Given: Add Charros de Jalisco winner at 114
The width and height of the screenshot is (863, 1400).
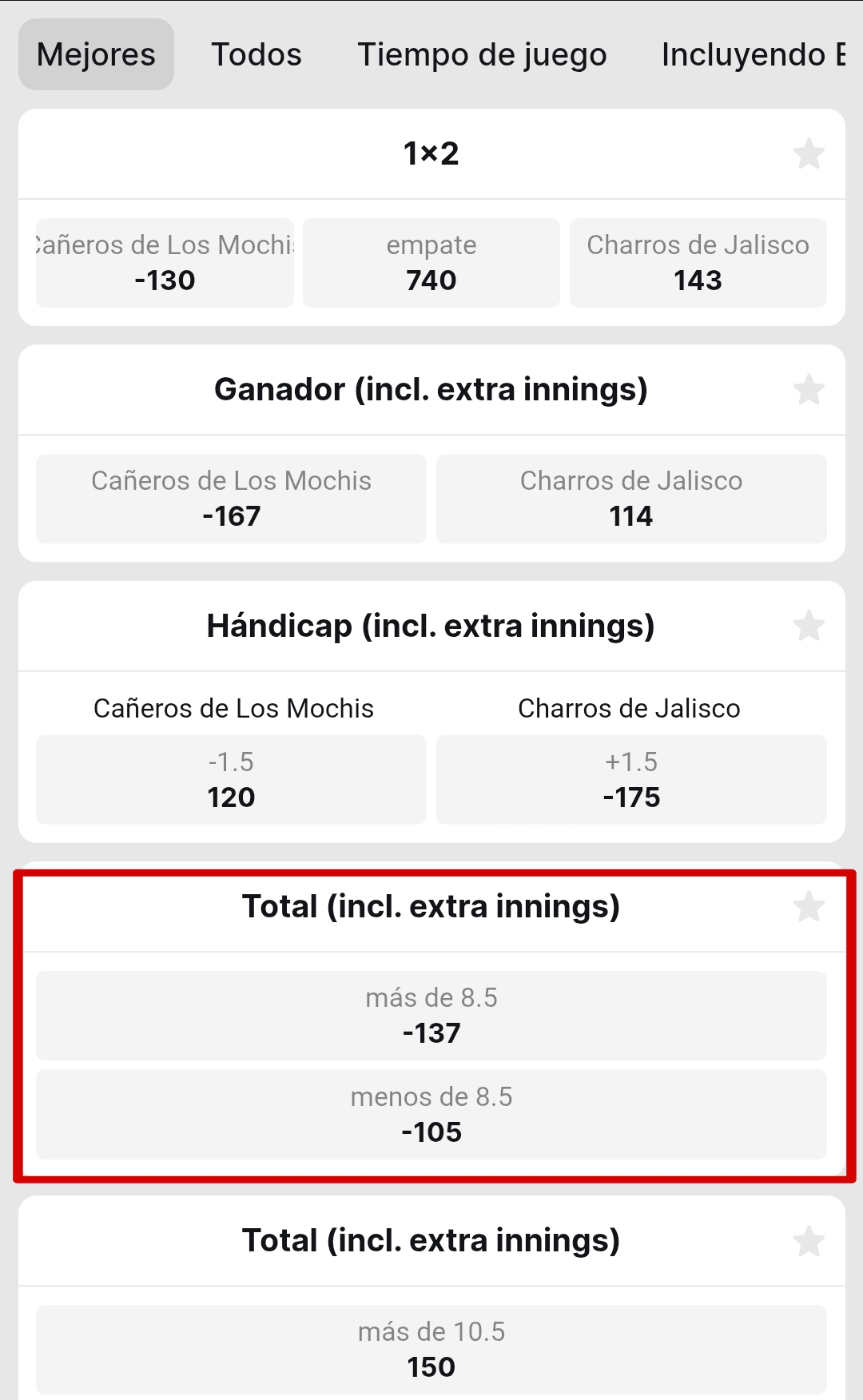Looking at the screenshot, I should pyautogui.click(x=631, y=499).
